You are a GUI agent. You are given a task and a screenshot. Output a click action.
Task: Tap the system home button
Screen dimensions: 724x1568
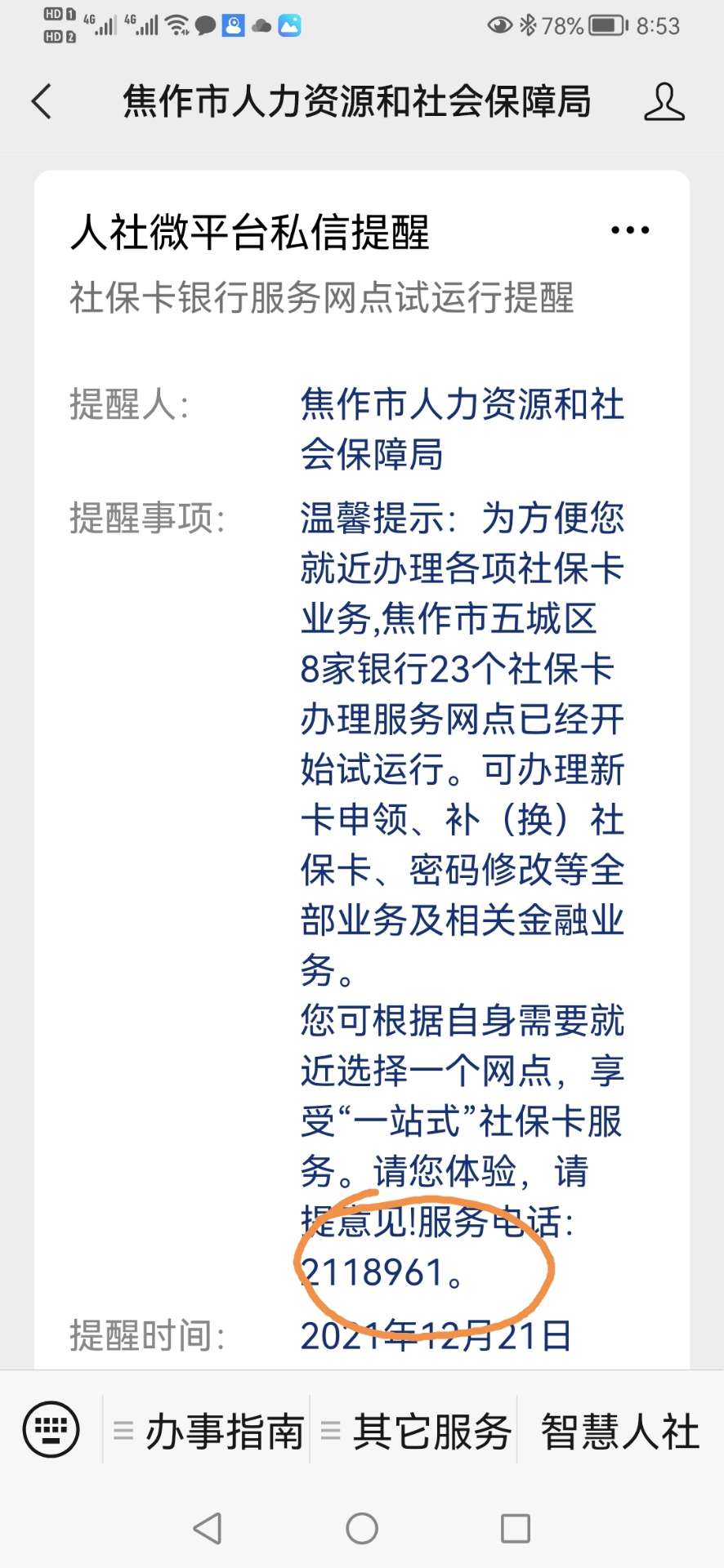[x=362, y=1528]
